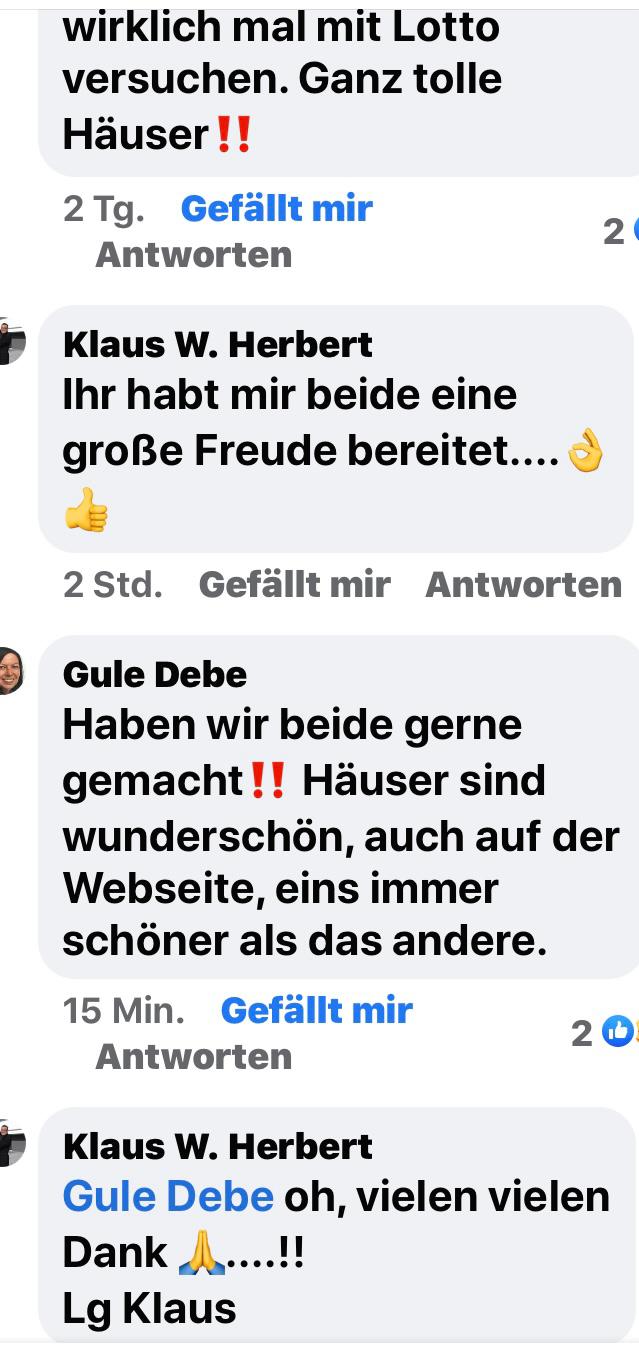Reply to the Lotto comment from 2 Tg.

193,255
